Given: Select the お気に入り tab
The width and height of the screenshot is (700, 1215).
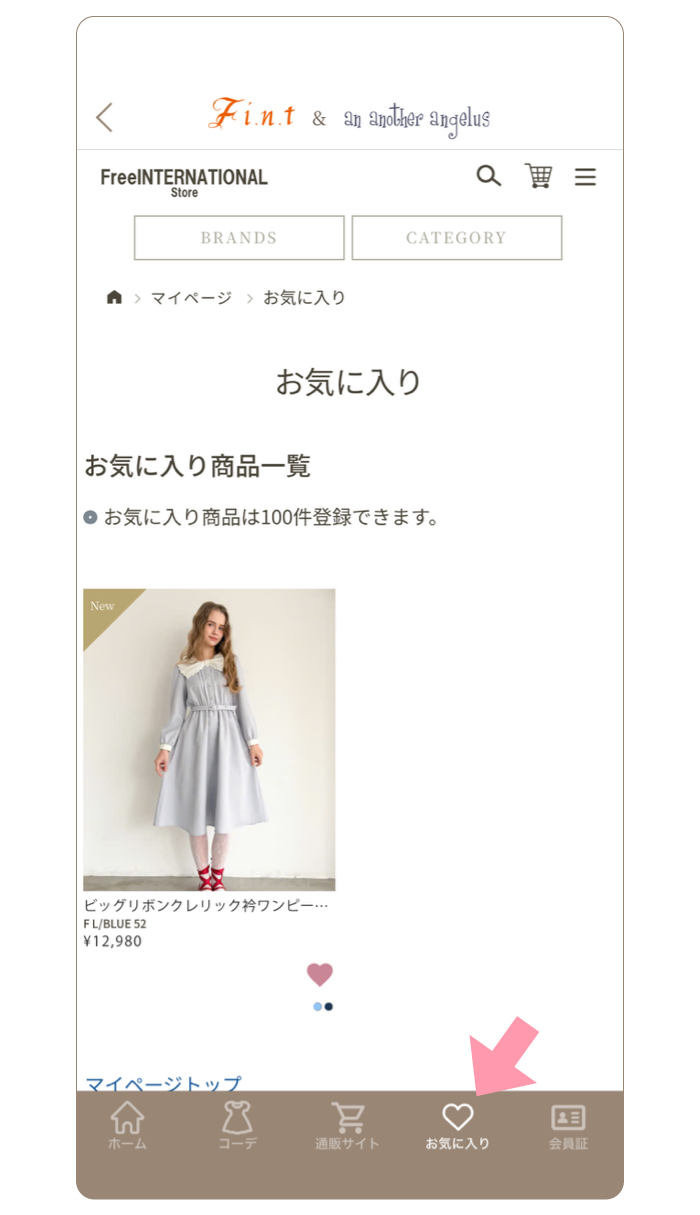Looking at the screenshot, I should pos(457,1126).
